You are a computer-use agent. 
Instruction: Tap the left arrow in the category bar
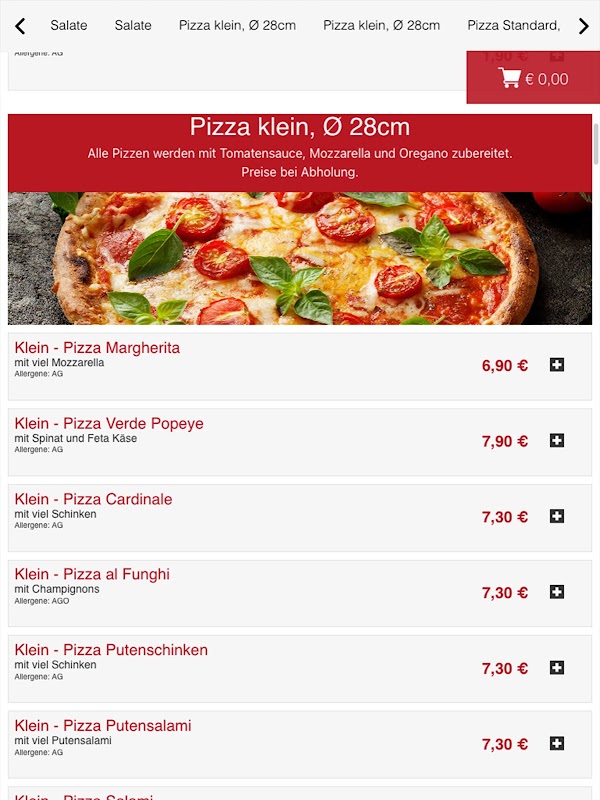point(20,26)
